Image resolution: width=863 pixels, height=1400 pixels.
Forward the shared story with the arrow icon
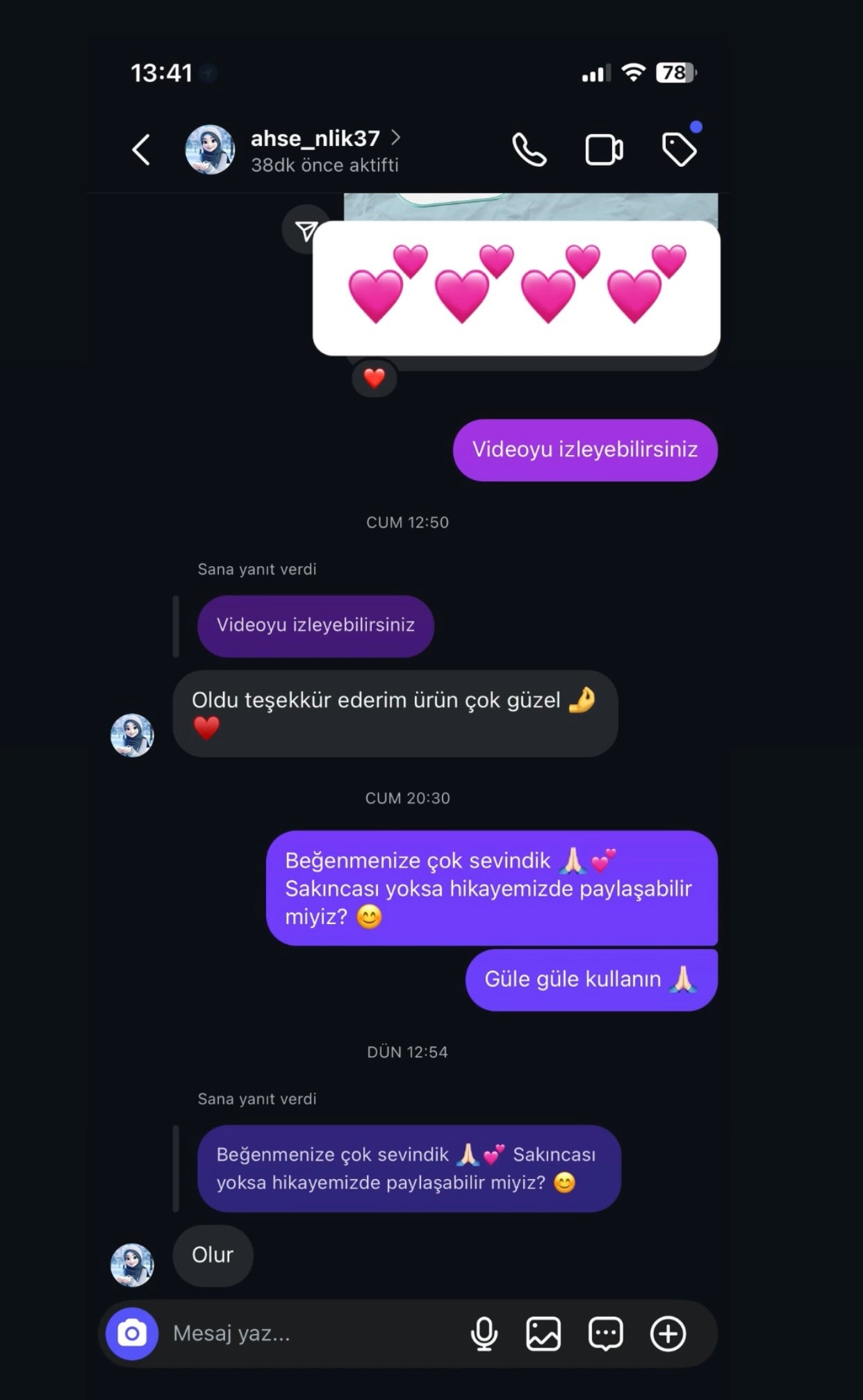pyautogui.click(x=306, y=231)
